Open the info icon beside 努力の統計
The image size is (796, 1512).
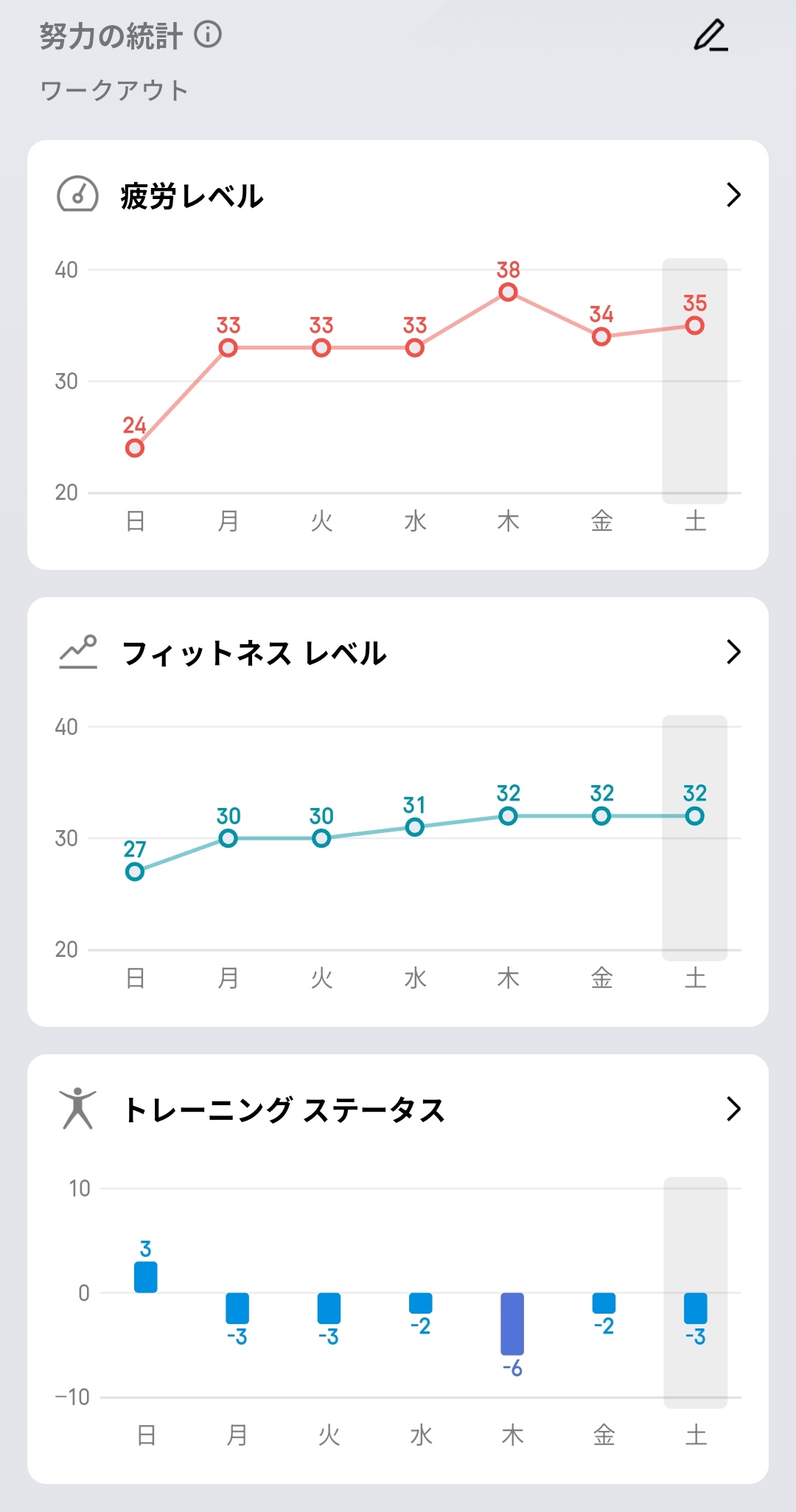[208, 35]
